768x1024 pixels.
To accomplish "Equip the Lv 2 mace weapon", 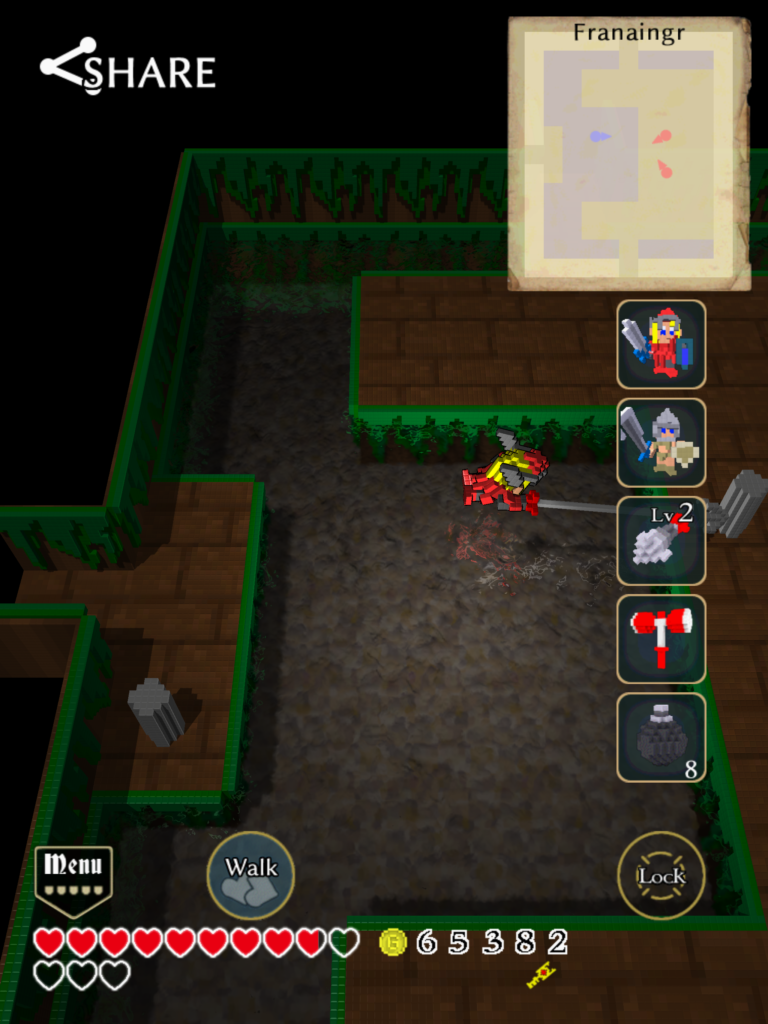I will [x=661, y=540].
